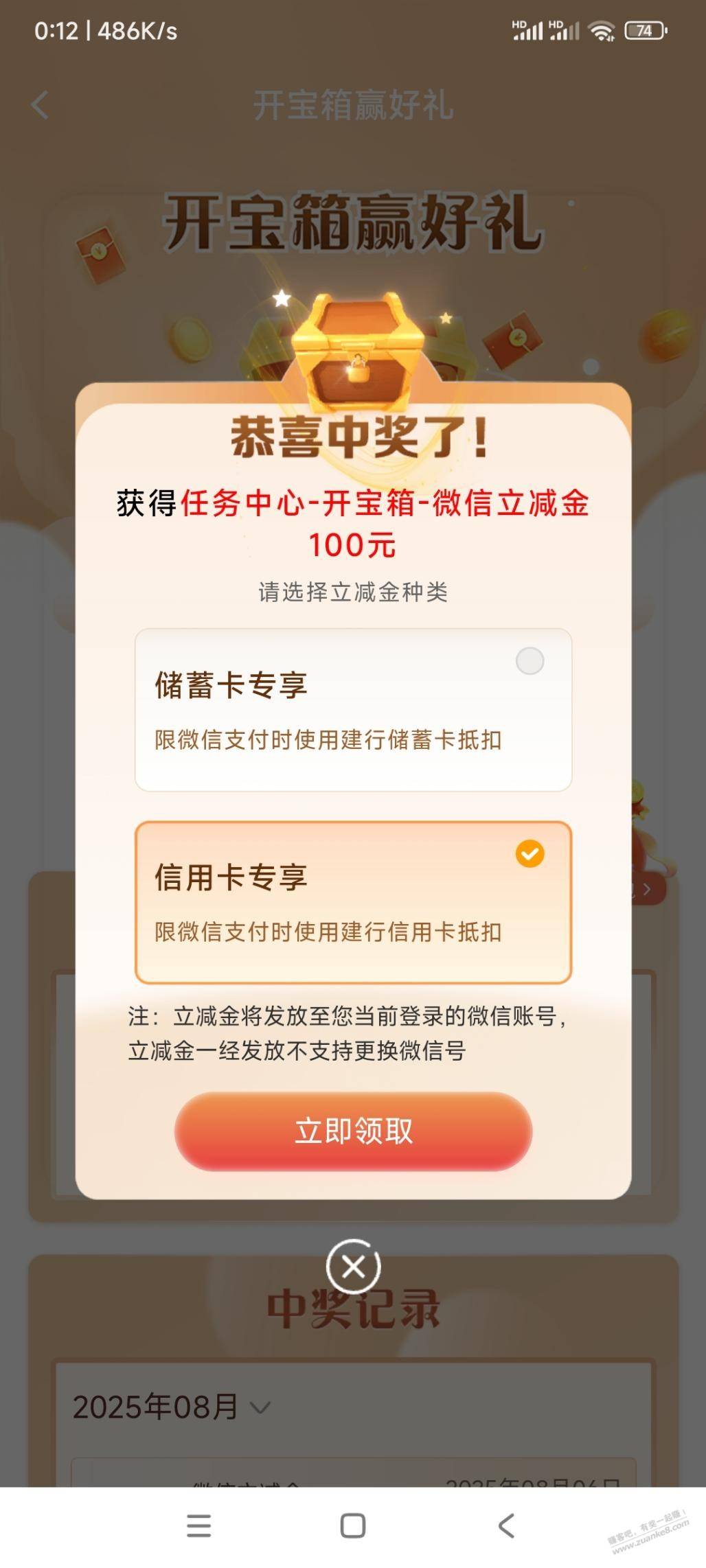Dismiss the prize dialog with the X
Image resolution: width=706 pixels, height=1568 pixels.
[x=353, y=1267]
